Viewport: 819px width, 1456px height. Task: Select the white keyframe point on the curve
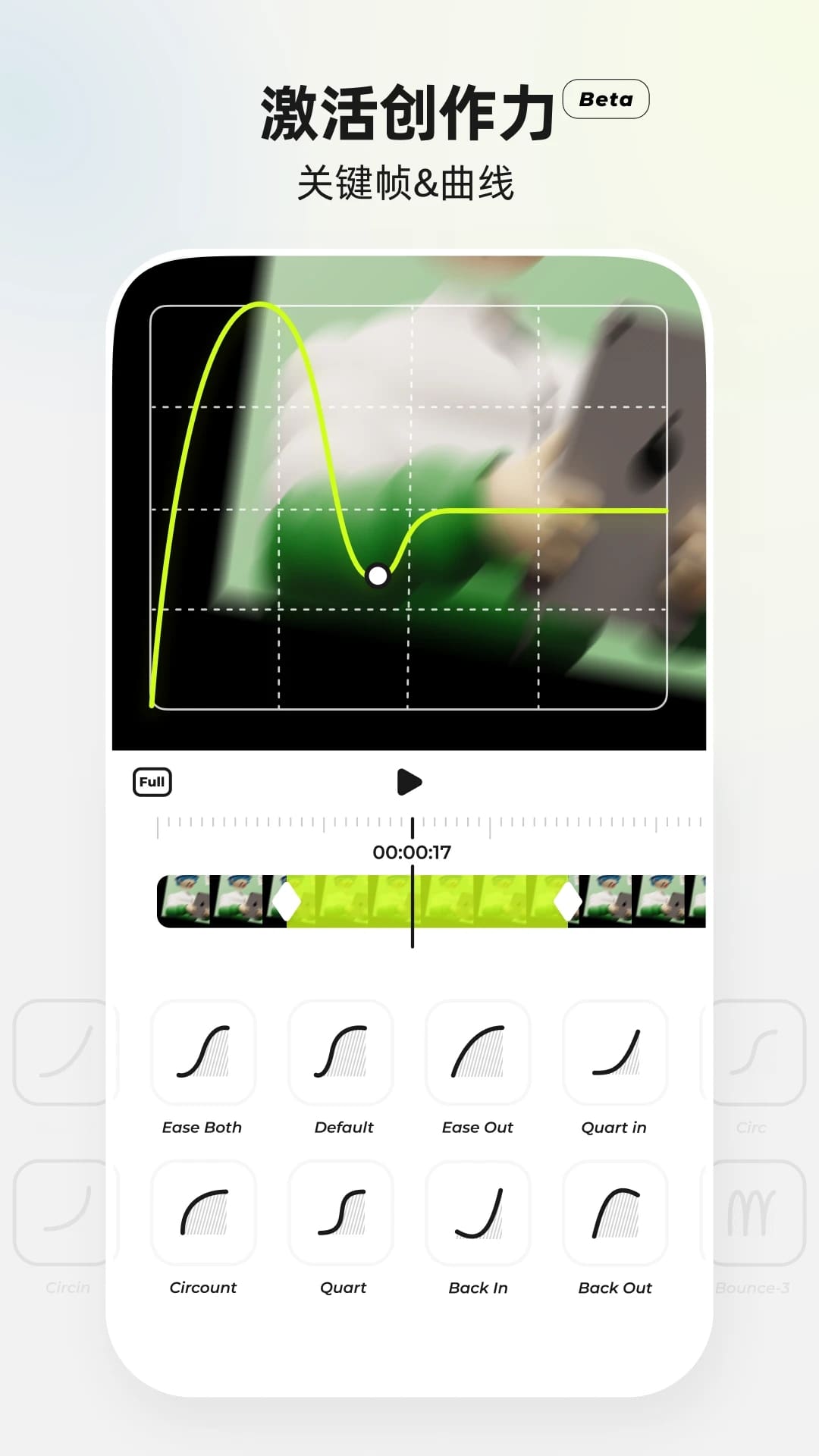(377, 576)
